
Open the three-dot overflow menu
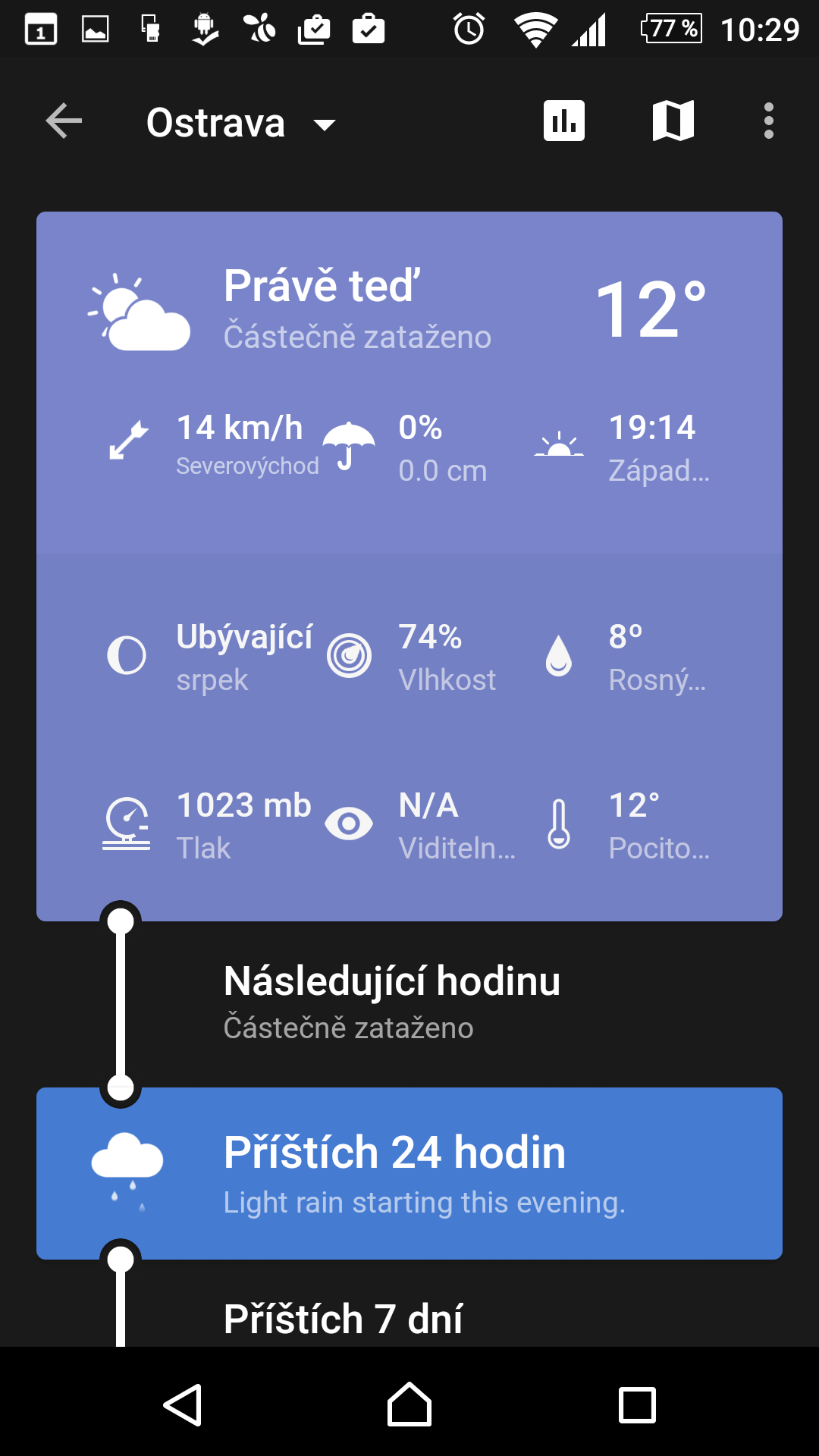[x=769, y=121]
